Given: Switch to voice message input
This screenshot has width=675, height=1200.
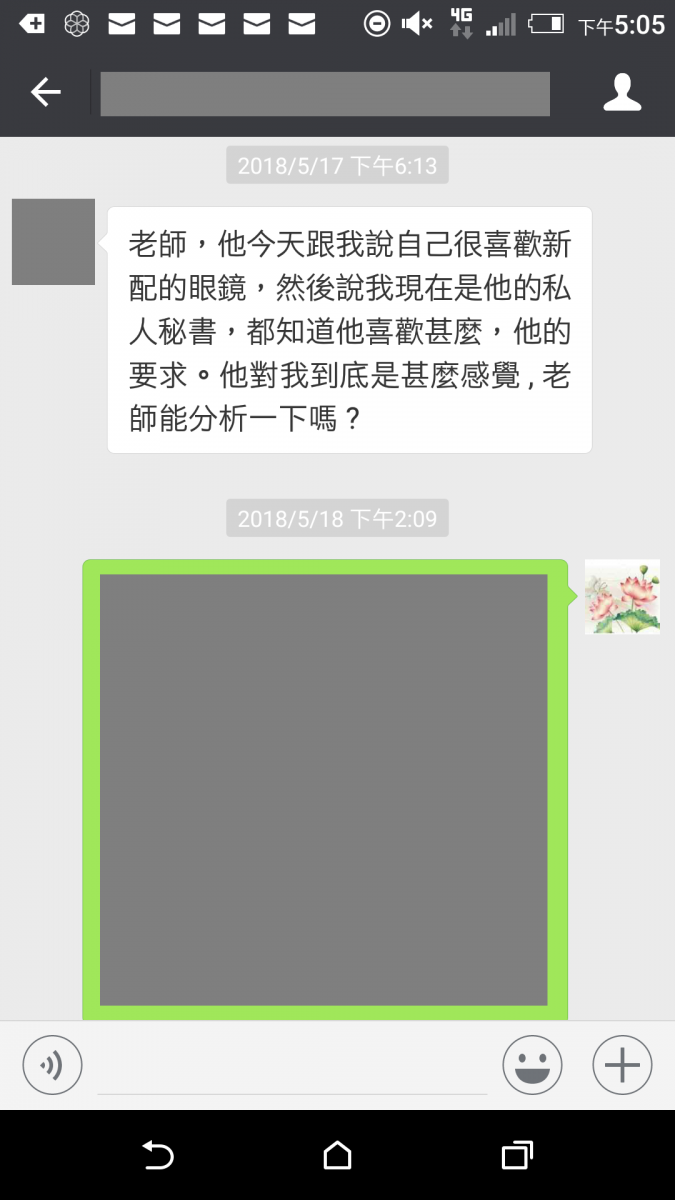Looking at the screenshot, I should coord(52,1065).
